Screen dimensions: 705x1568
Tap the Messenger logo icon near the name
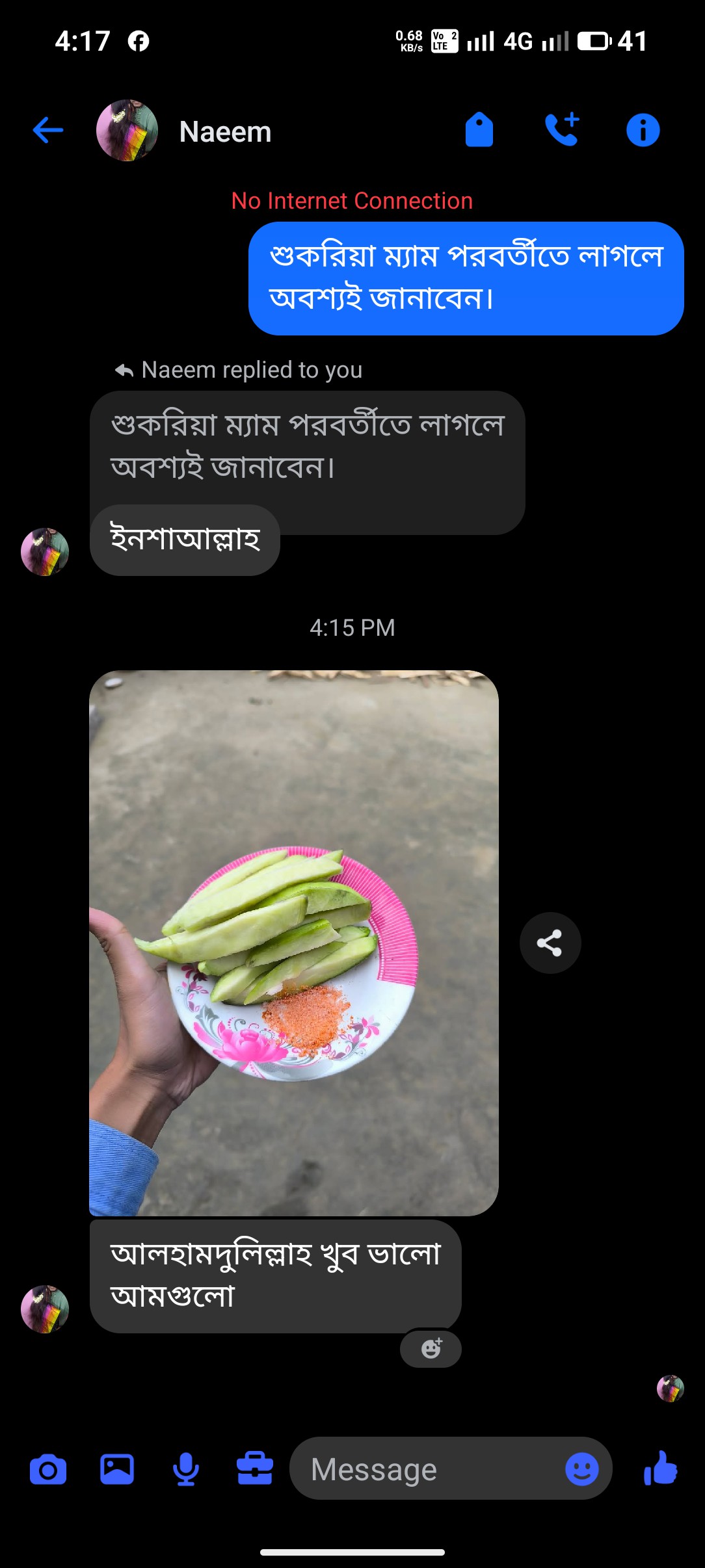(x=479, y=130)
